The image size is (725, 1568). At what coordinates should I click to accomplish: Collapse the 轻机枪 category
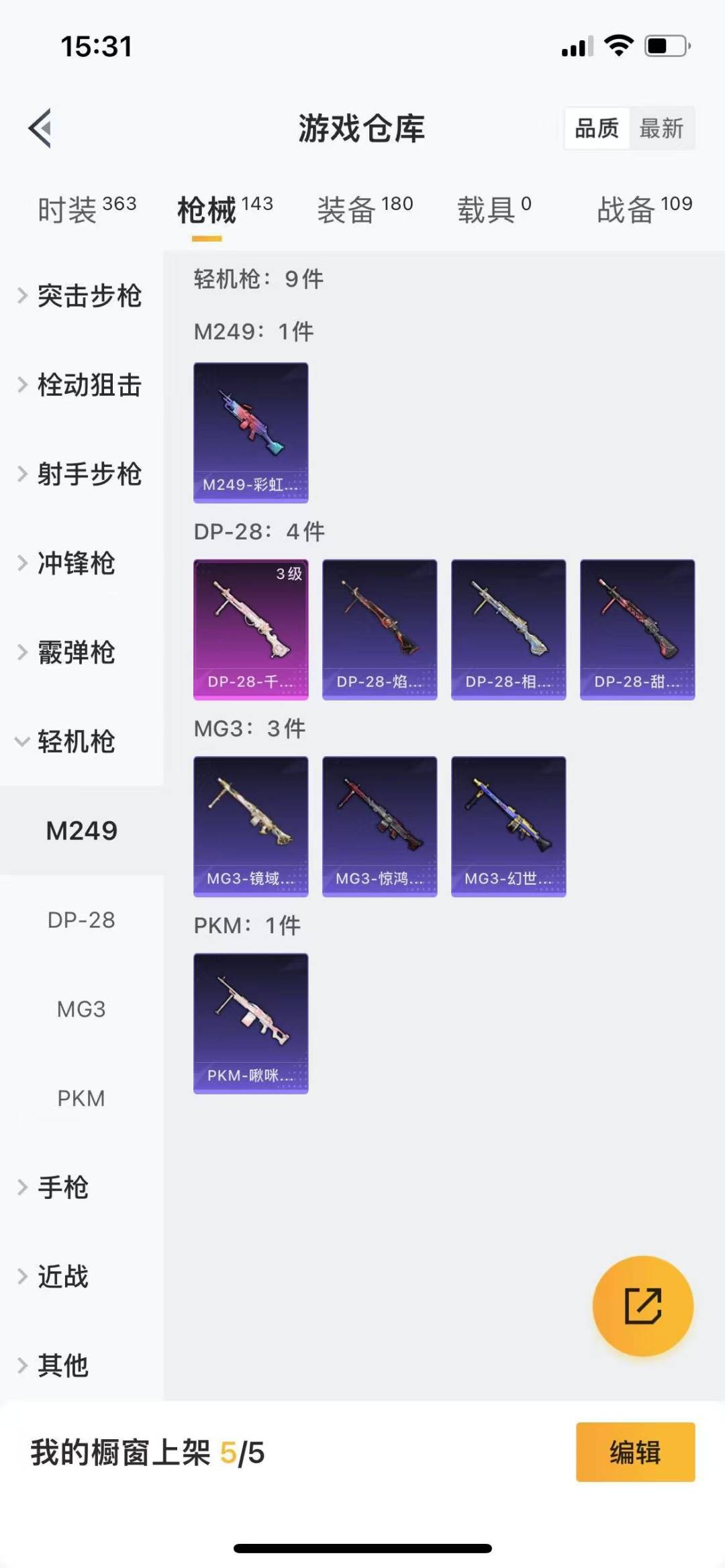click(x=67, y=741)
